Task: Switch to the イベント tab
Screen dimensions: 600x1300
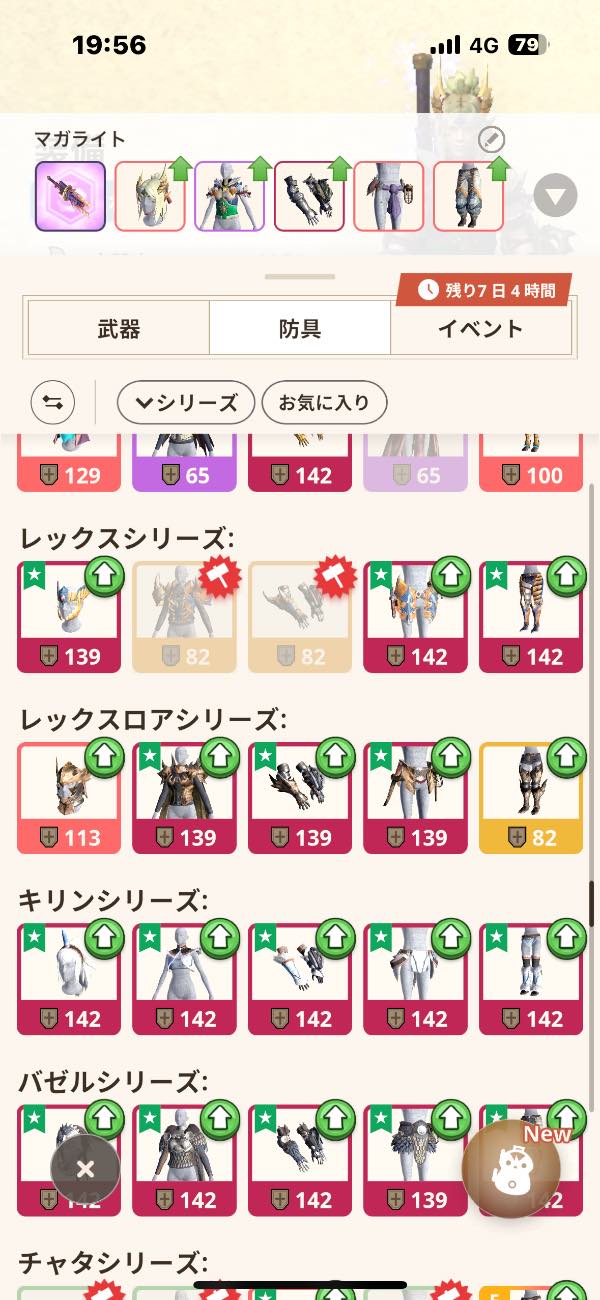Action: [480, 329]
